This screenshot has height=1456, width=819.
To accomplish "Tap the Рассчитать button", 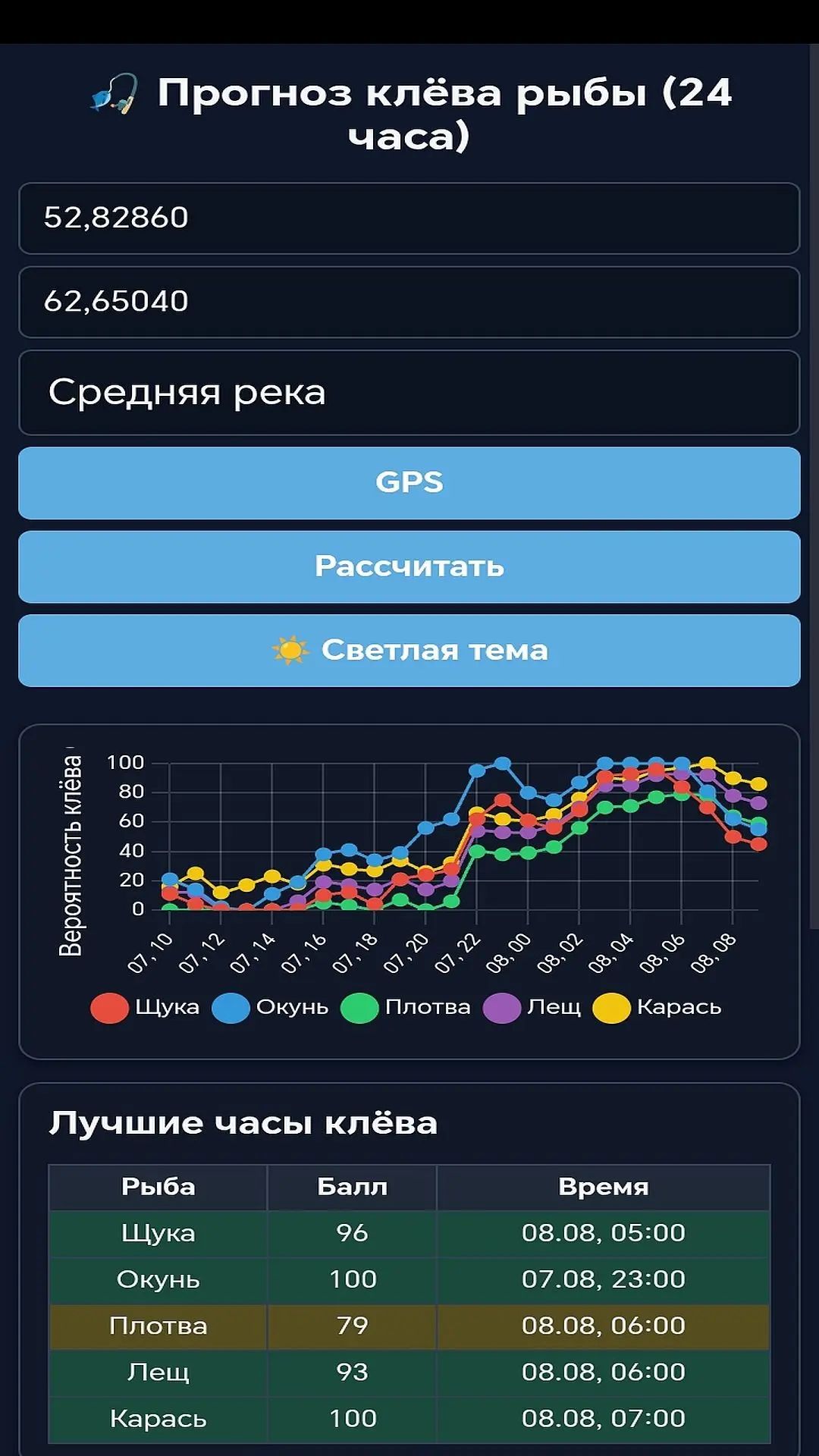I will point(409,566).
